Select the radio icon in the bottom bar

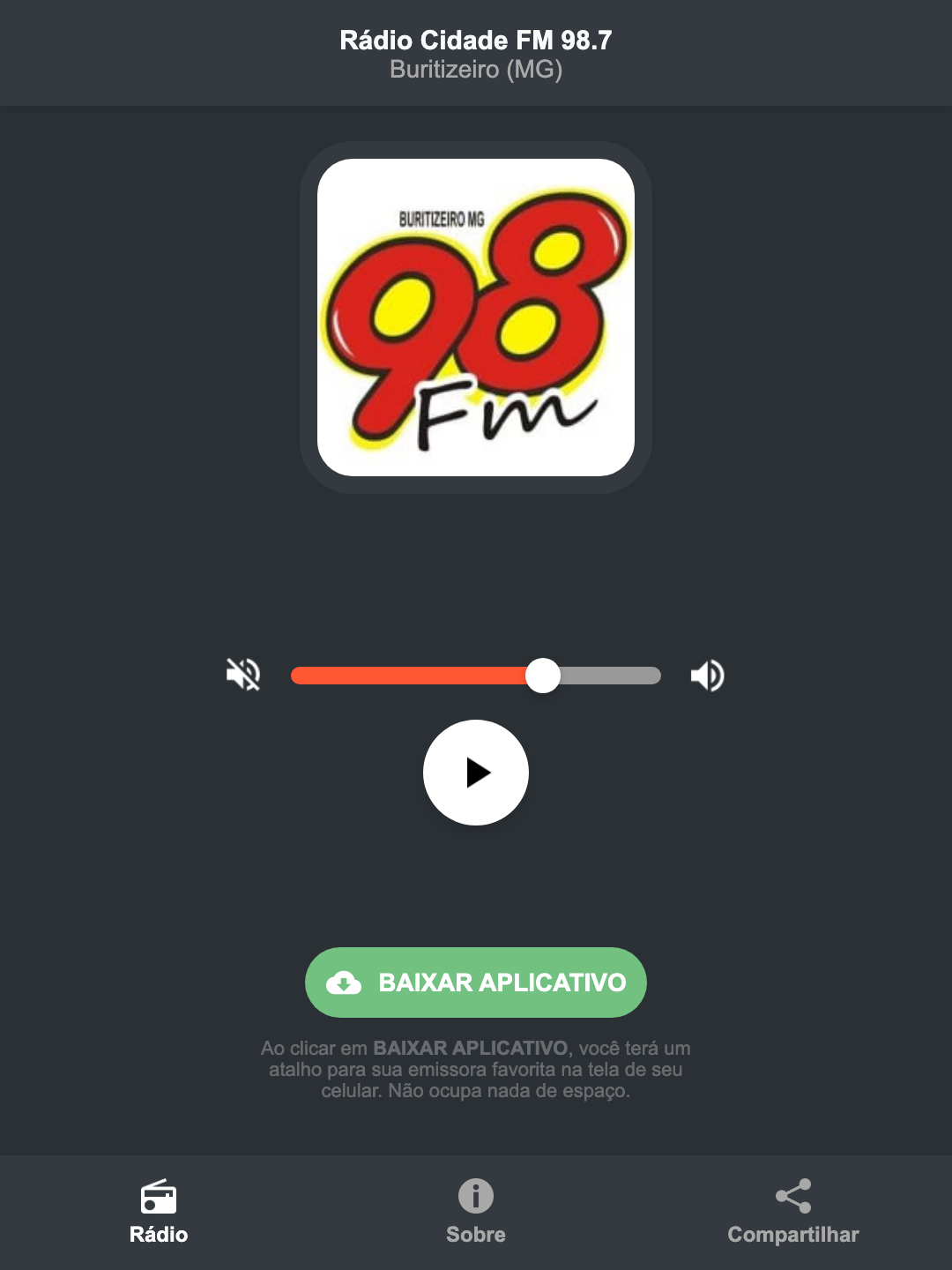(159, 1199)
